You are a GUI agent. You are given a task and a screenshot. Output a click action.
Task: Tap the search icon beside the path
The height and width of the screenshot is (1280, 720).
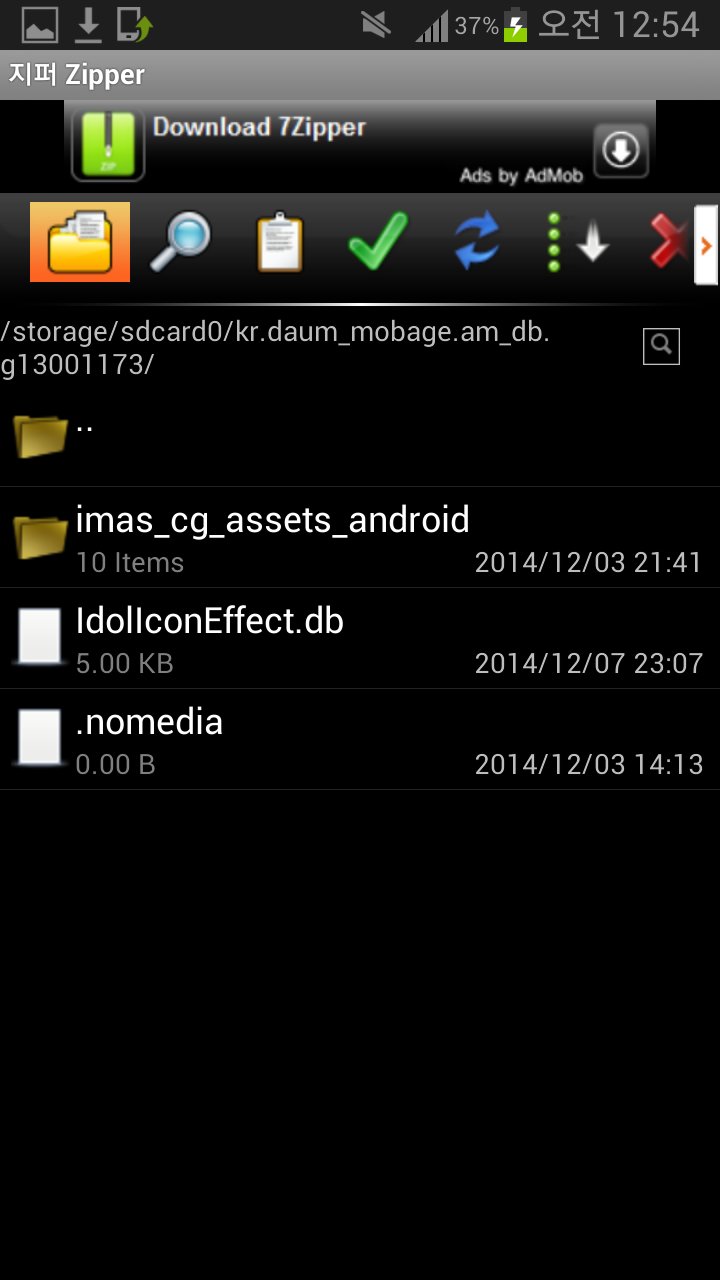click(661, 346)
